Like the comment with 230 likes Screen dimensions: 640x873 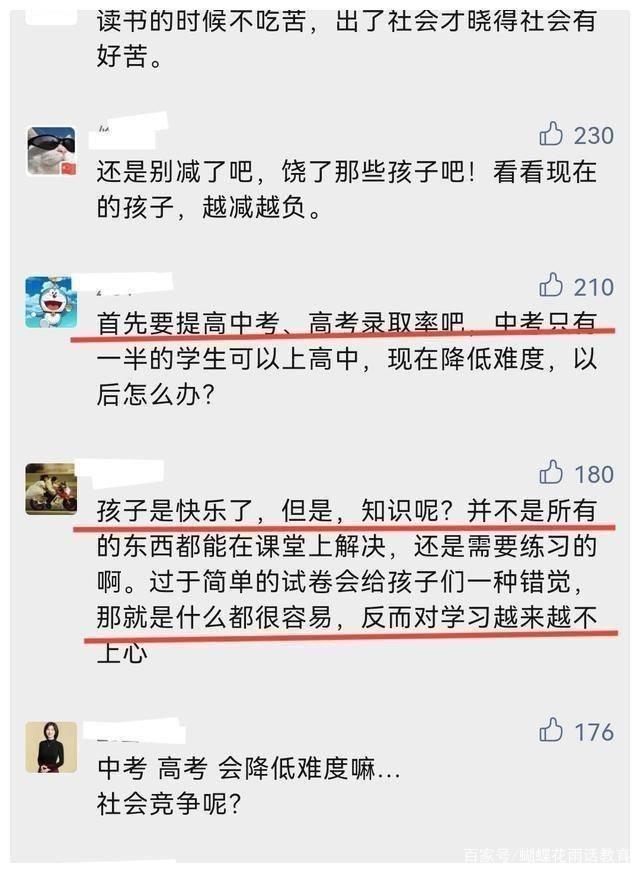(x=551, y=134)
